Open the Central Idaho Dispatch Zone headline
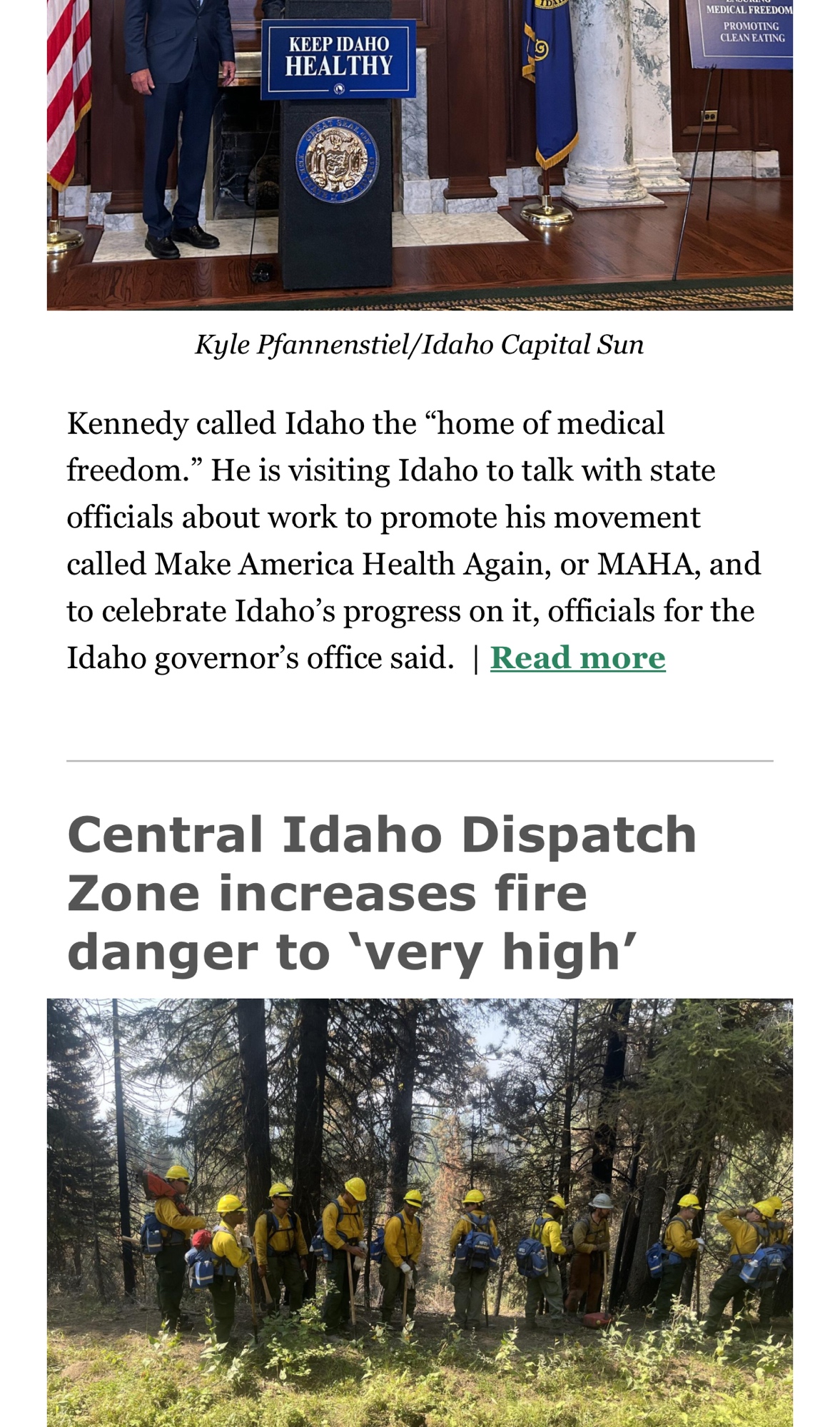Image resolution: width=840 pixels, height=1427 pixels. point(381,893)
